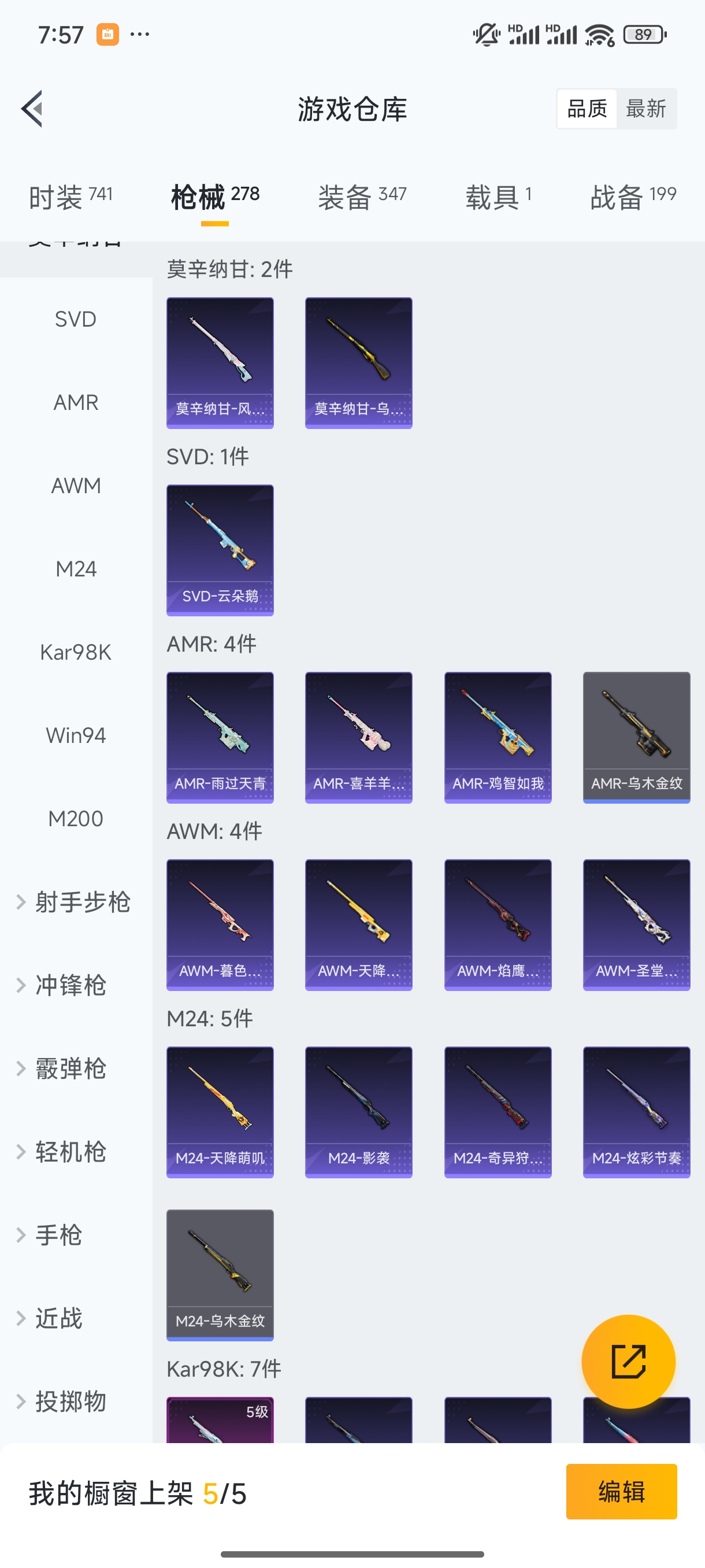705x1568 pixels.
Task: Expand the 射手步枪 category
Action: [83, 903]
